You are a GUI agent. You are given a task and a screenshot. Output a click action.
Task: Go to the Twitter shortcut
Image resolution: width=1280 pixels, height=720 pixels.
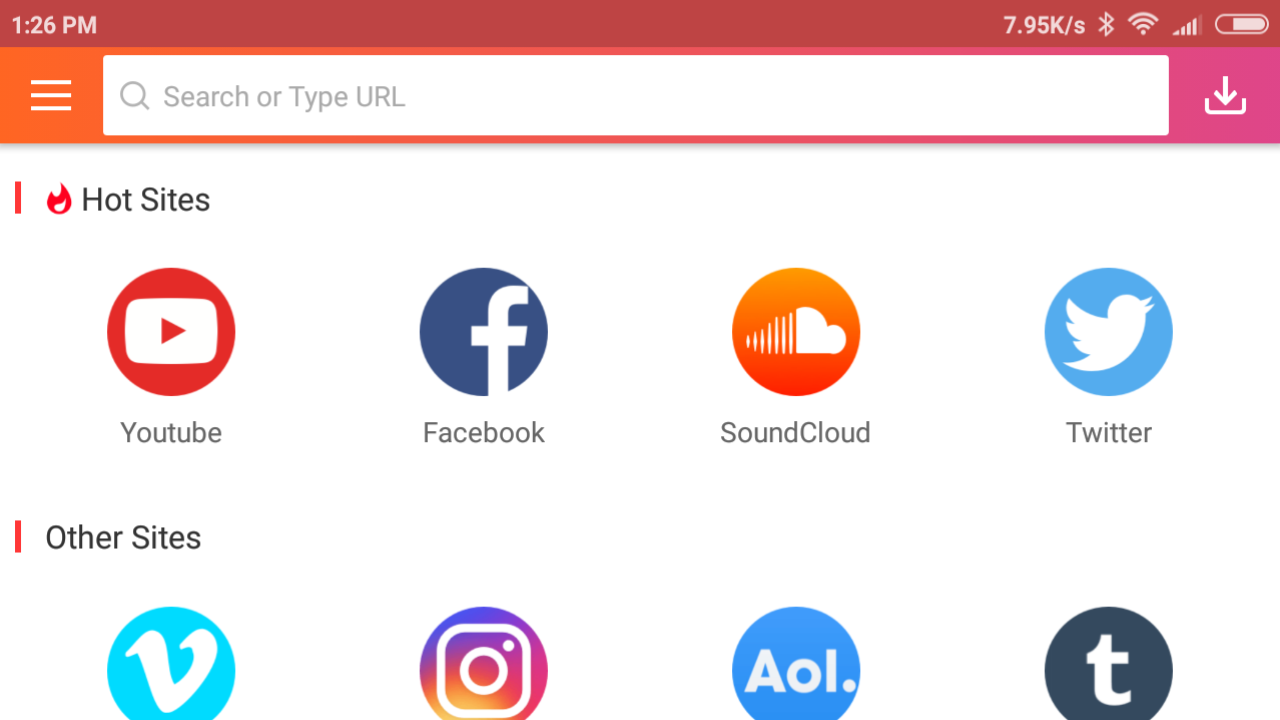tap(1108, 332)
